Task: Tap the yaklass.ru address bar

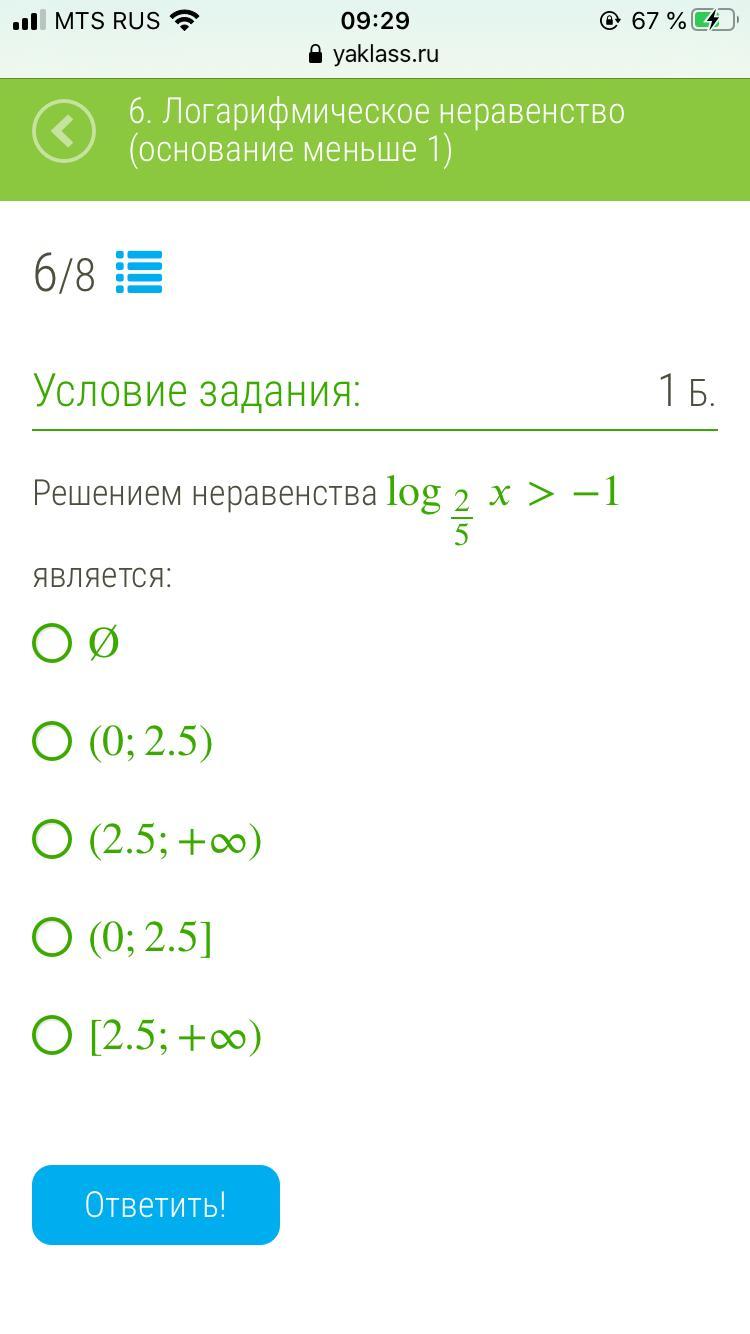Action: tap(374, 54)
